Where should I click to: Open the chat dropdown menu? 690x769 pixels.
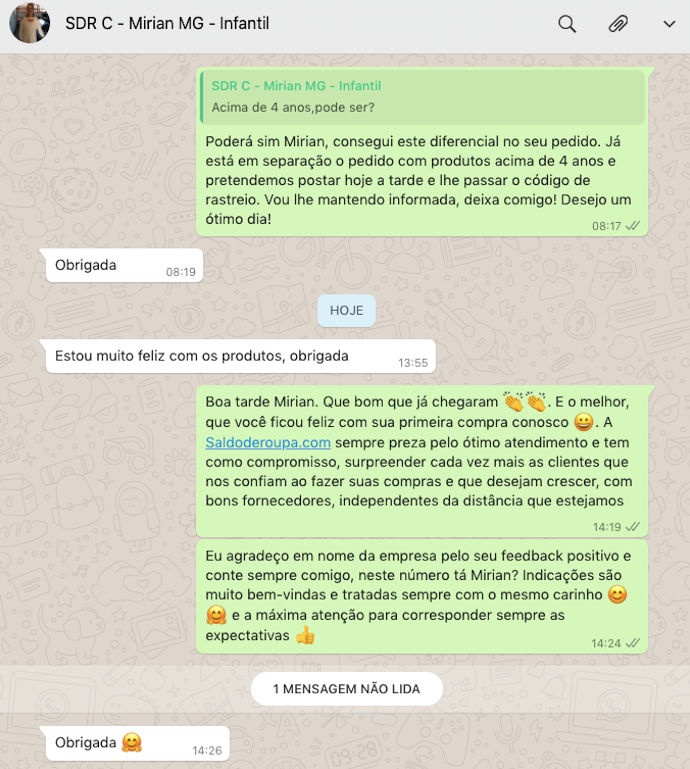click(669, 24)
